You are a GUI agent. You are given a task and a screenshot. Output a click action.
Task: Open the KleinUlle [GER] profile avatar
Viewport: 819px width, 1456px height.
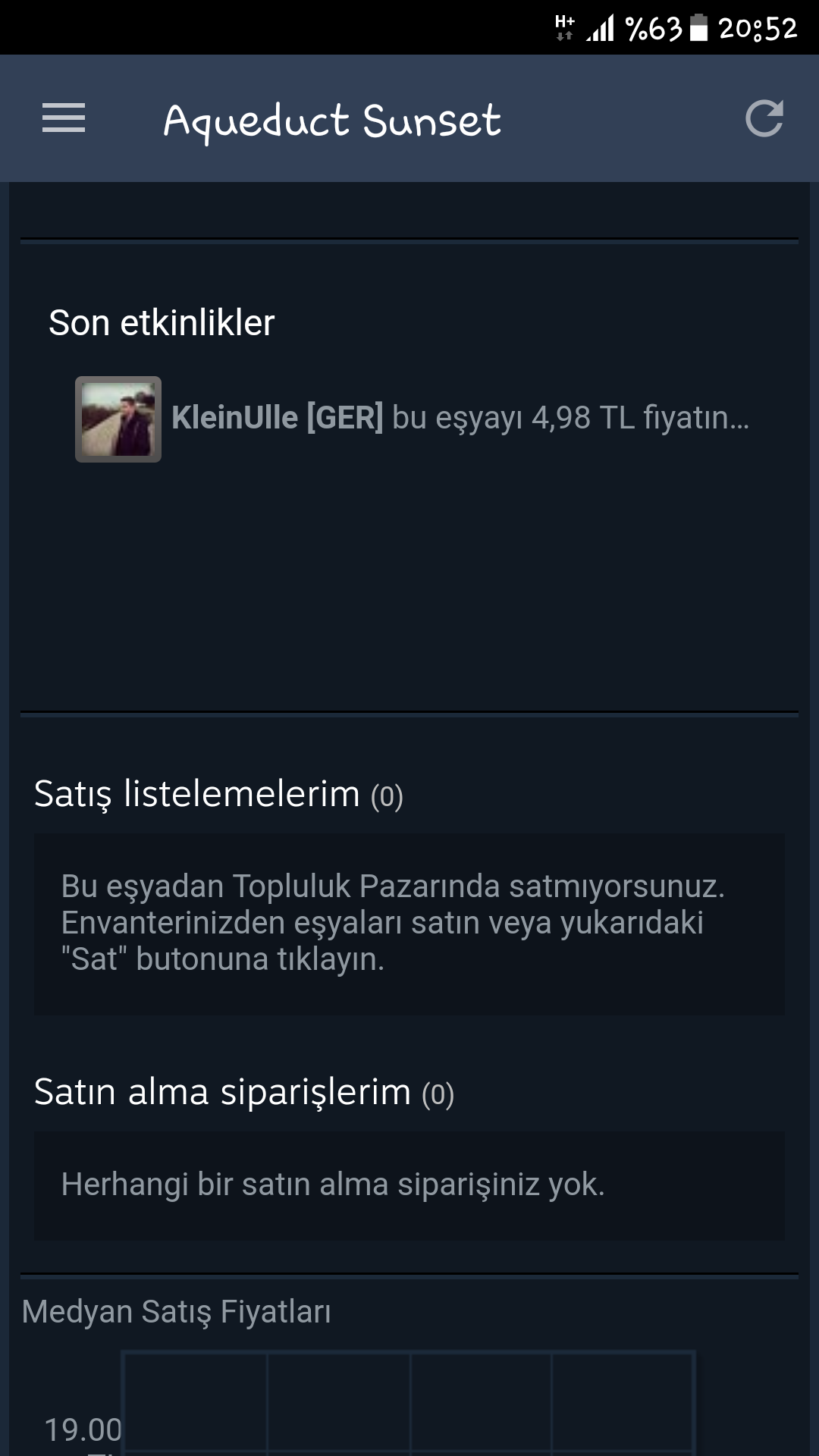click(x=118, y=419)
